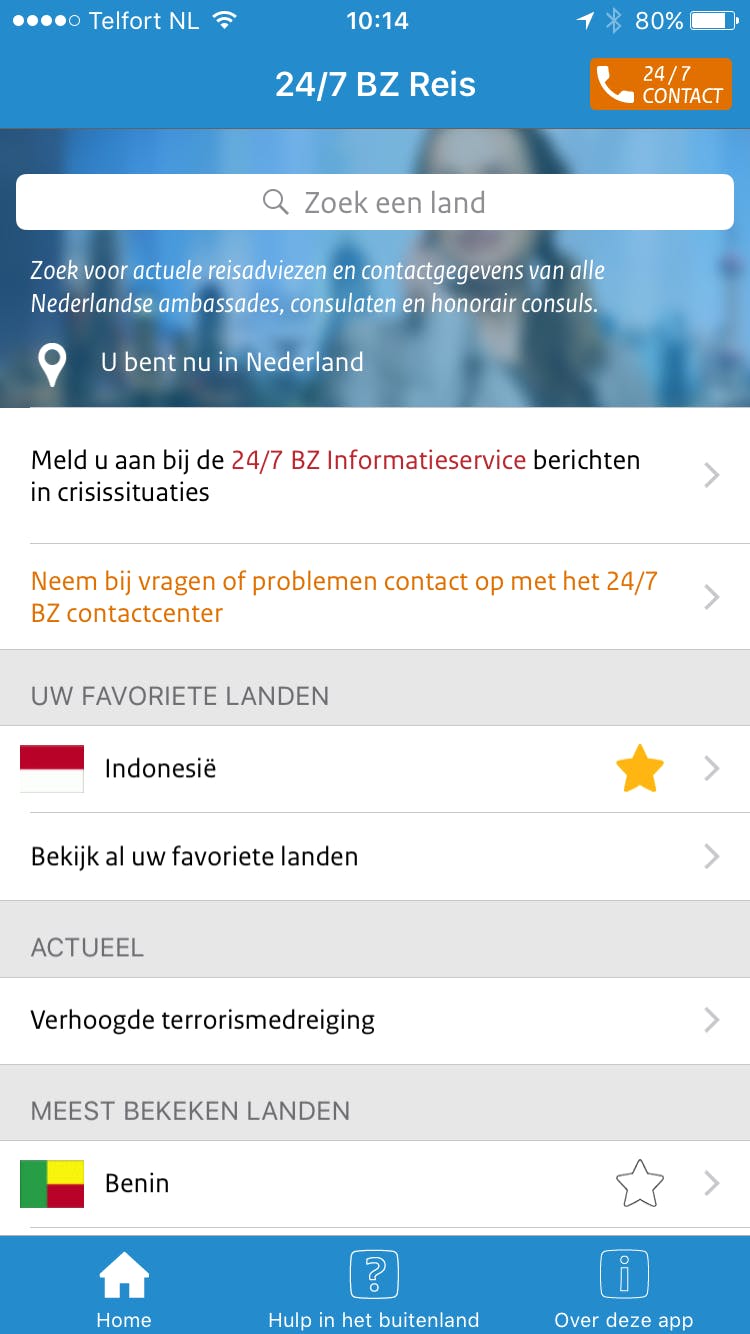Screen dimensions: 750x1334
Task: Switch to Hulp in het buitenland tab
Action: (x=374, y=1290)
